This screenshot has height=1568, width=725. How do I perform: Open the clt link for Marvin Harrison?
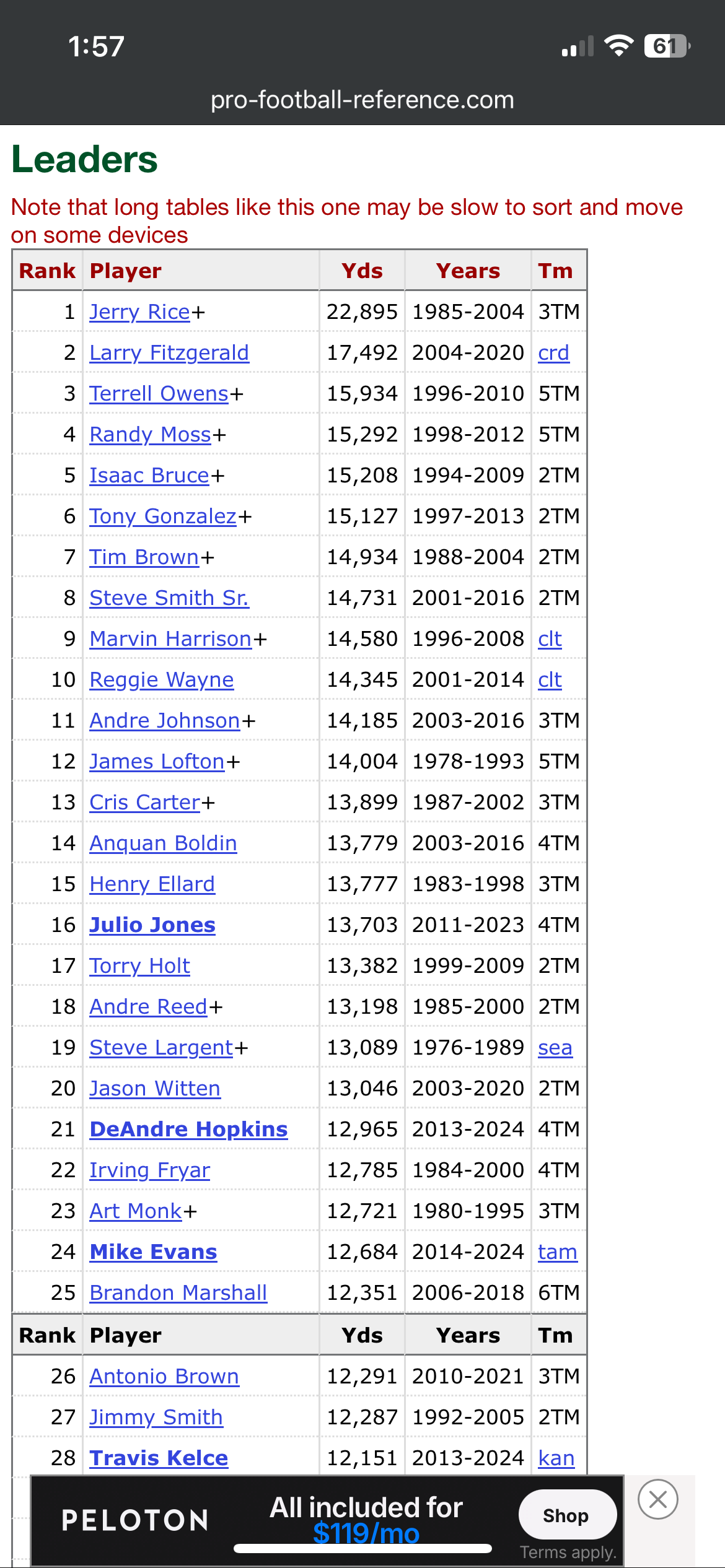550,639
